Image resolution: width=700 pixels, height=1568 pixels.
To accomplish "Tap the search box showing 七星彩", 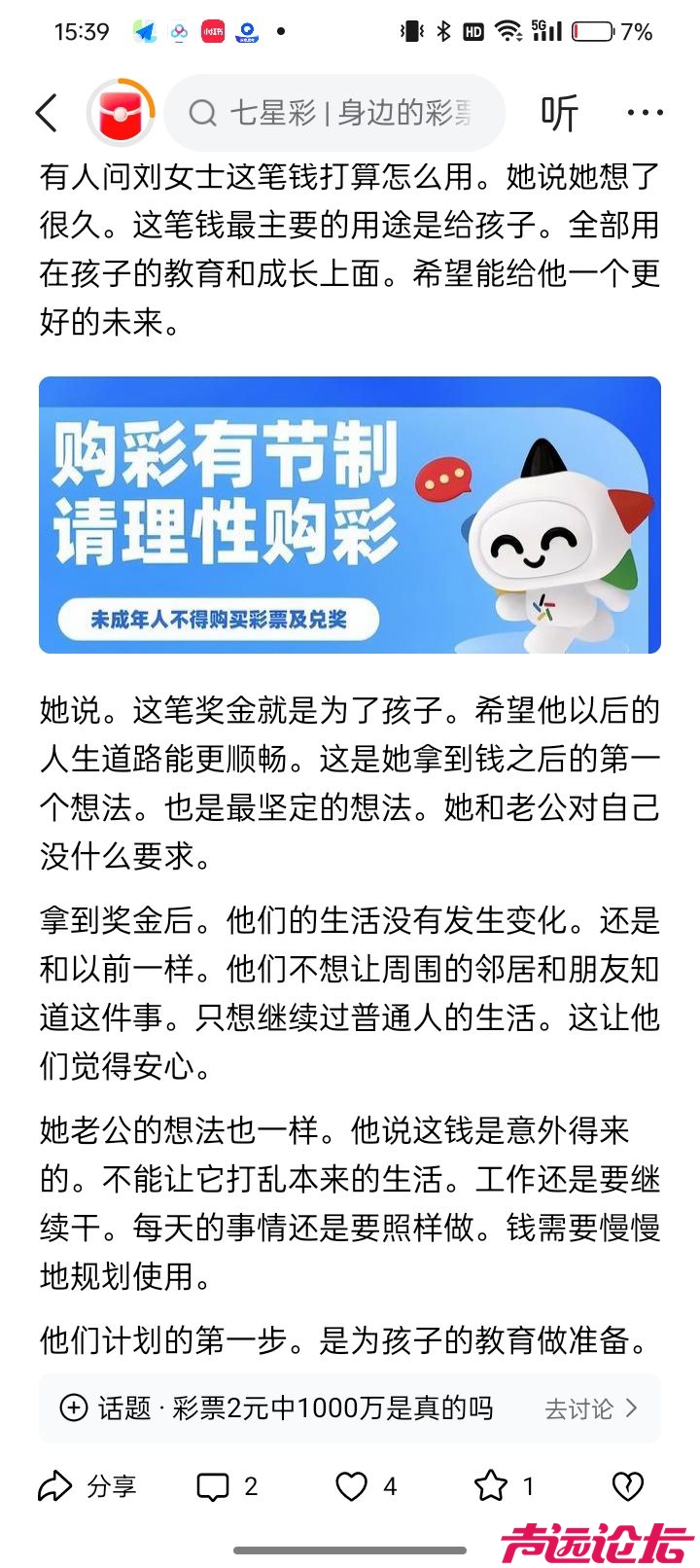I will (x=335, y=114).
